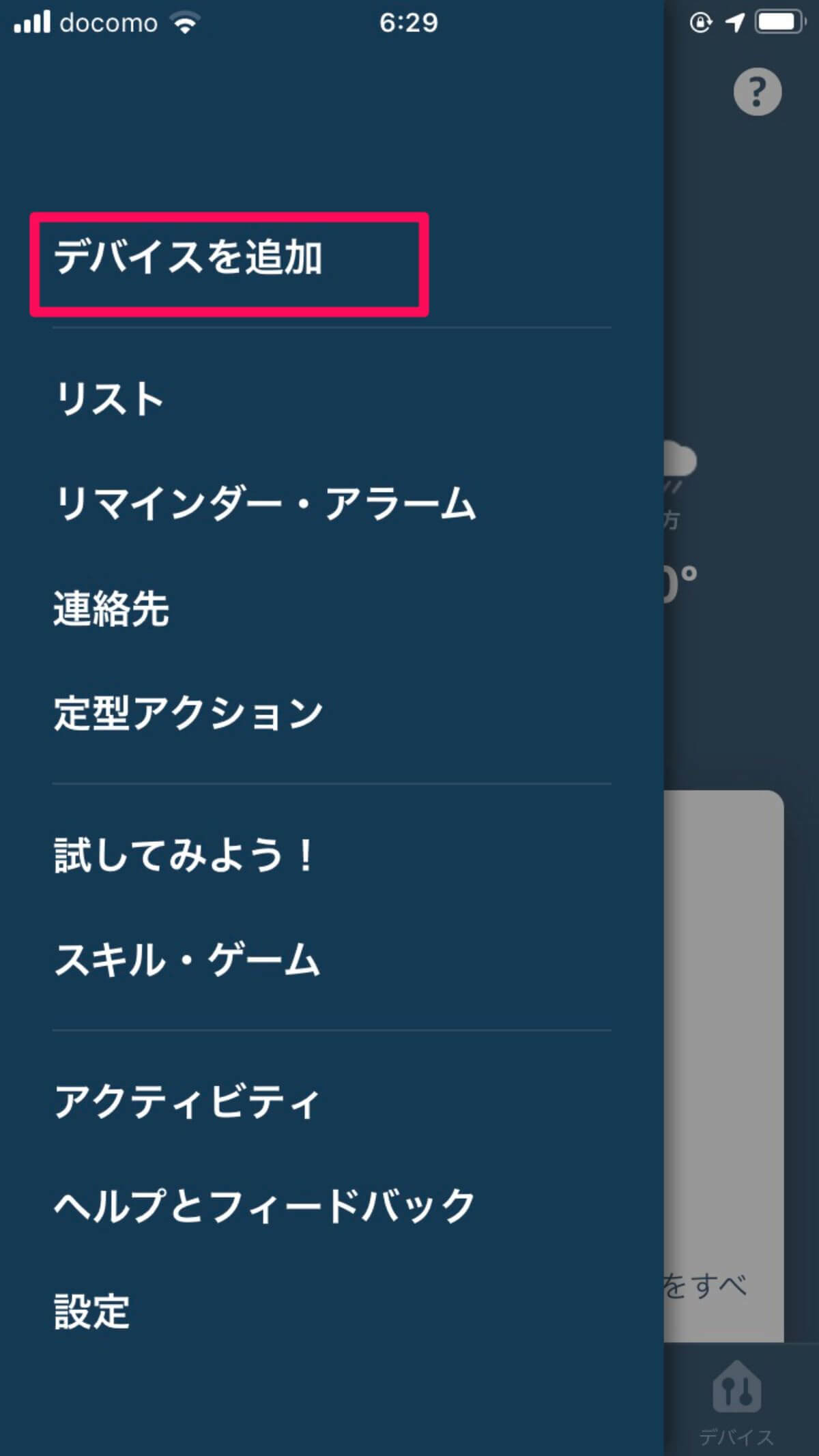This screenshot has height=1456, width=819.
Task: Tap 試してみよう！
Action: pyautogui.click(x=184, y=855)
